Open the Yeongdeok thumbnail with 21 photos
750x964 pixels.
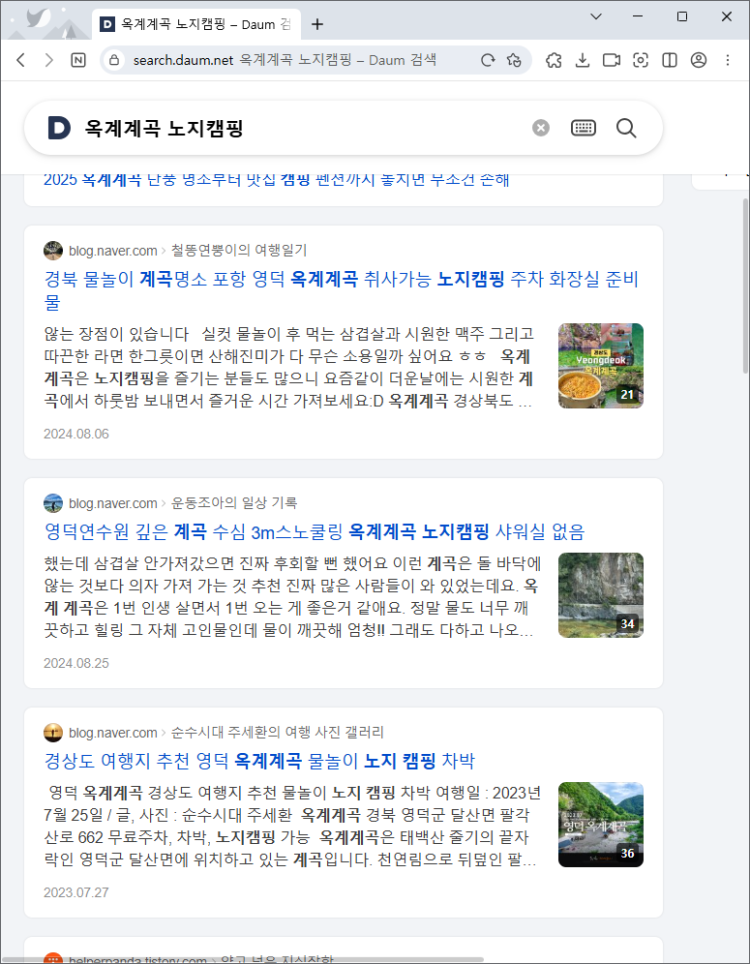point(600,365)
